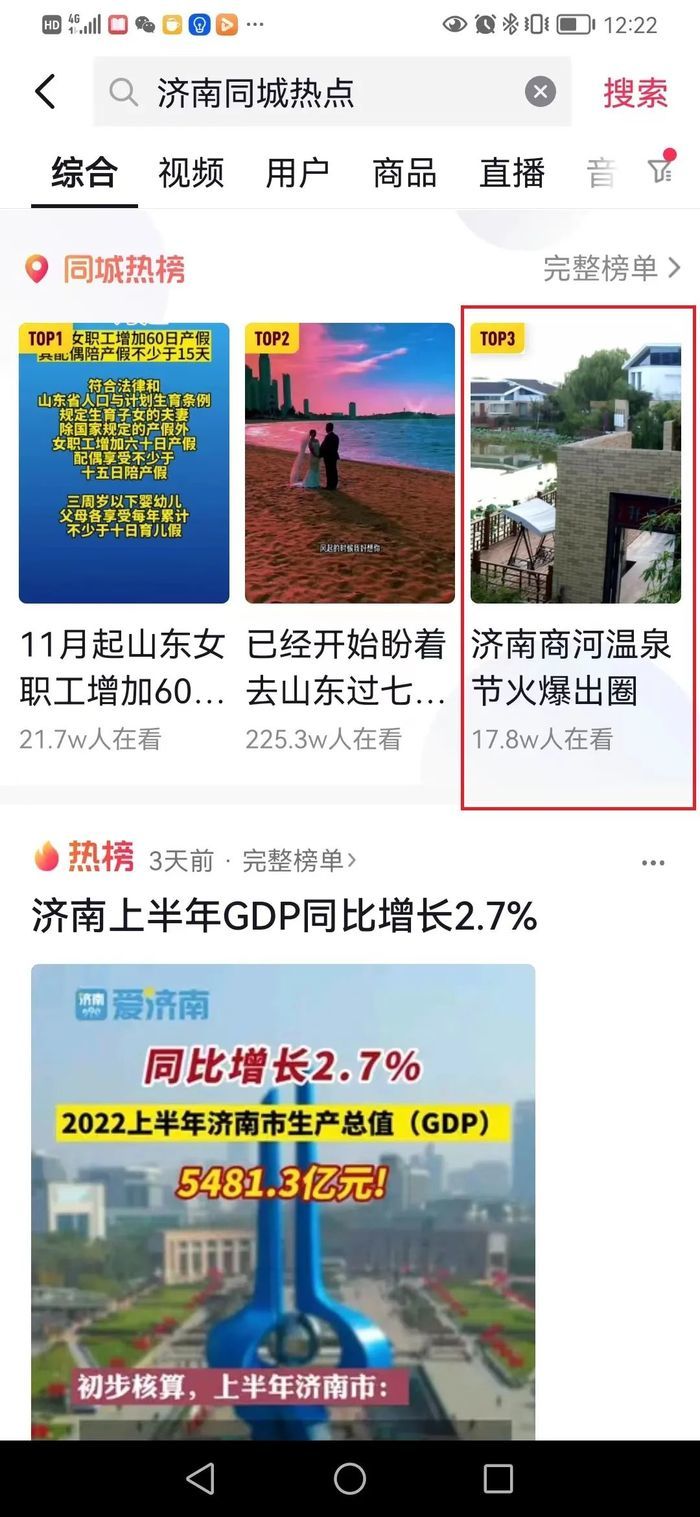Open TOP3 济南商河温泉节火爆出圈
The height and width of the screenshot is (1517, 700).
point(576,463)
